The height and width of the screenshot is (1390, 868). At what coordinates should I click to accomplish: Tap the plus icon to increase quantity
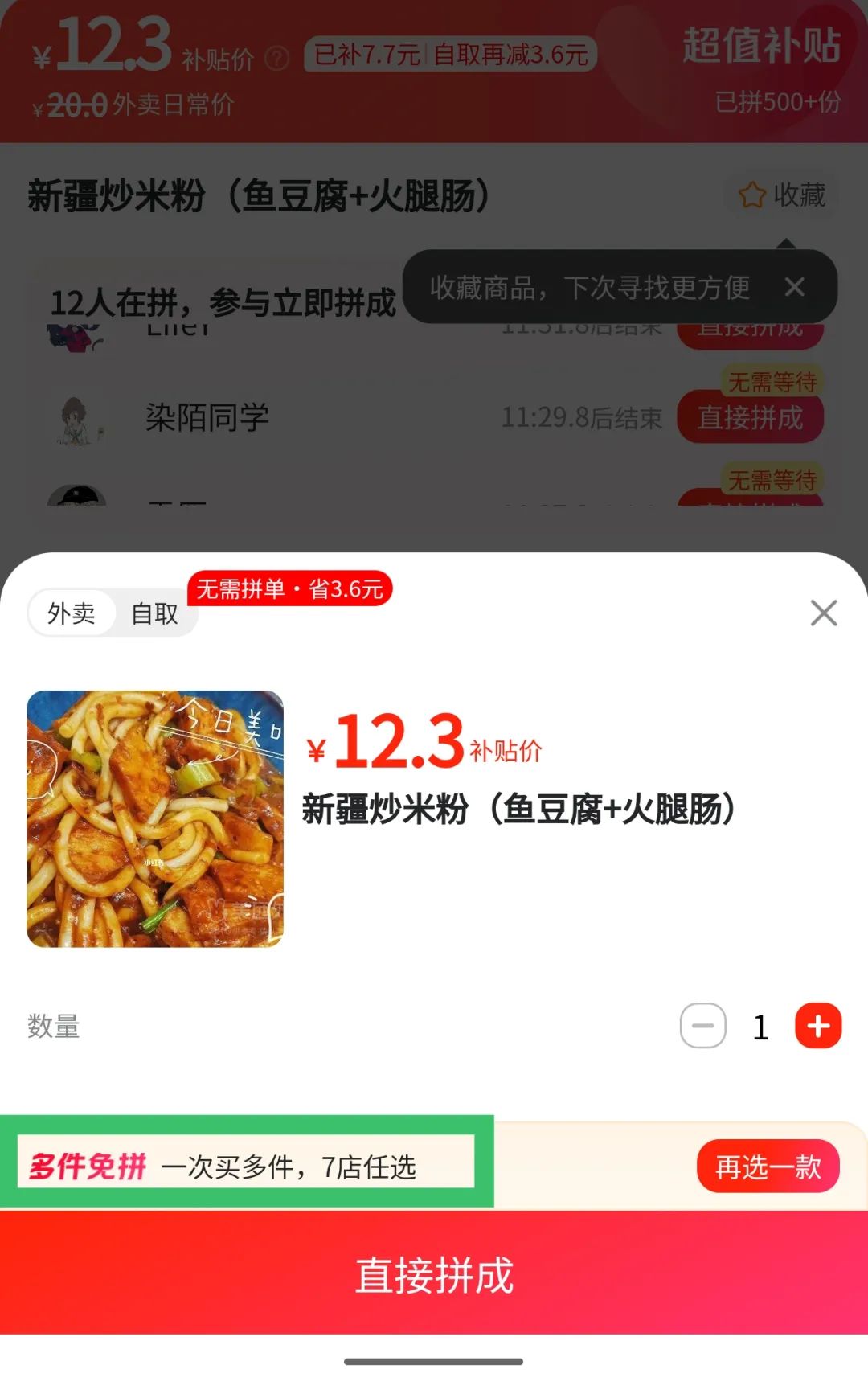pyautogui.click(x=818, y=1025)
